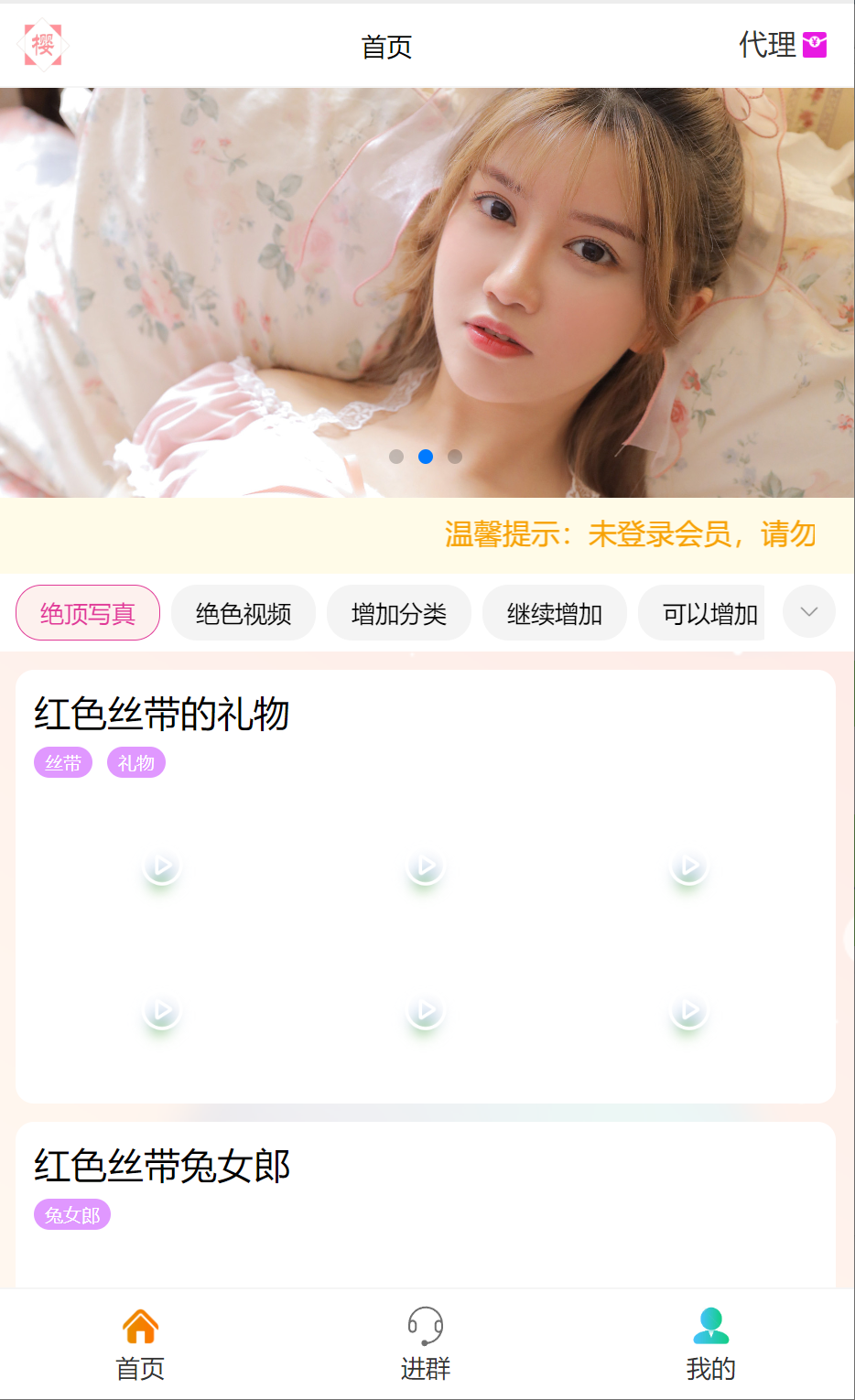The width and height of the screenshot is (855, 1400).
Task: Select the 绝顶写真 category chip
Action: (88, 613)
